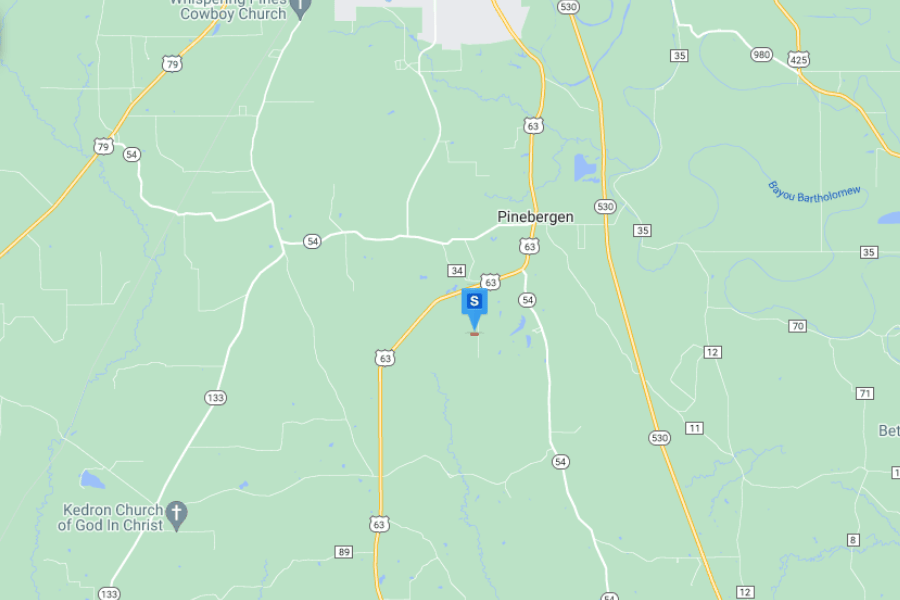Open Kedron Church of God In Christ marker
The width and height of the screenshot is (900, 600).
(x=176, y=516)
